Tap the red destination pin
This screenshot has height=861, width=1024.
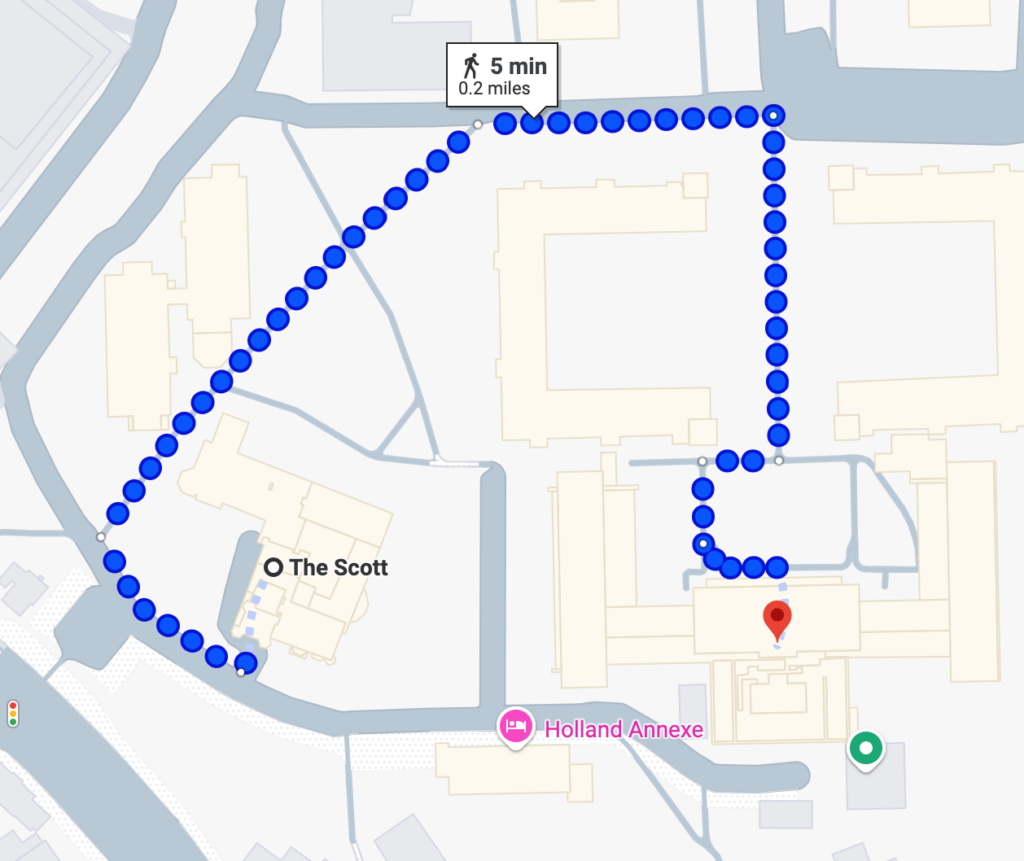click(777, 619)
